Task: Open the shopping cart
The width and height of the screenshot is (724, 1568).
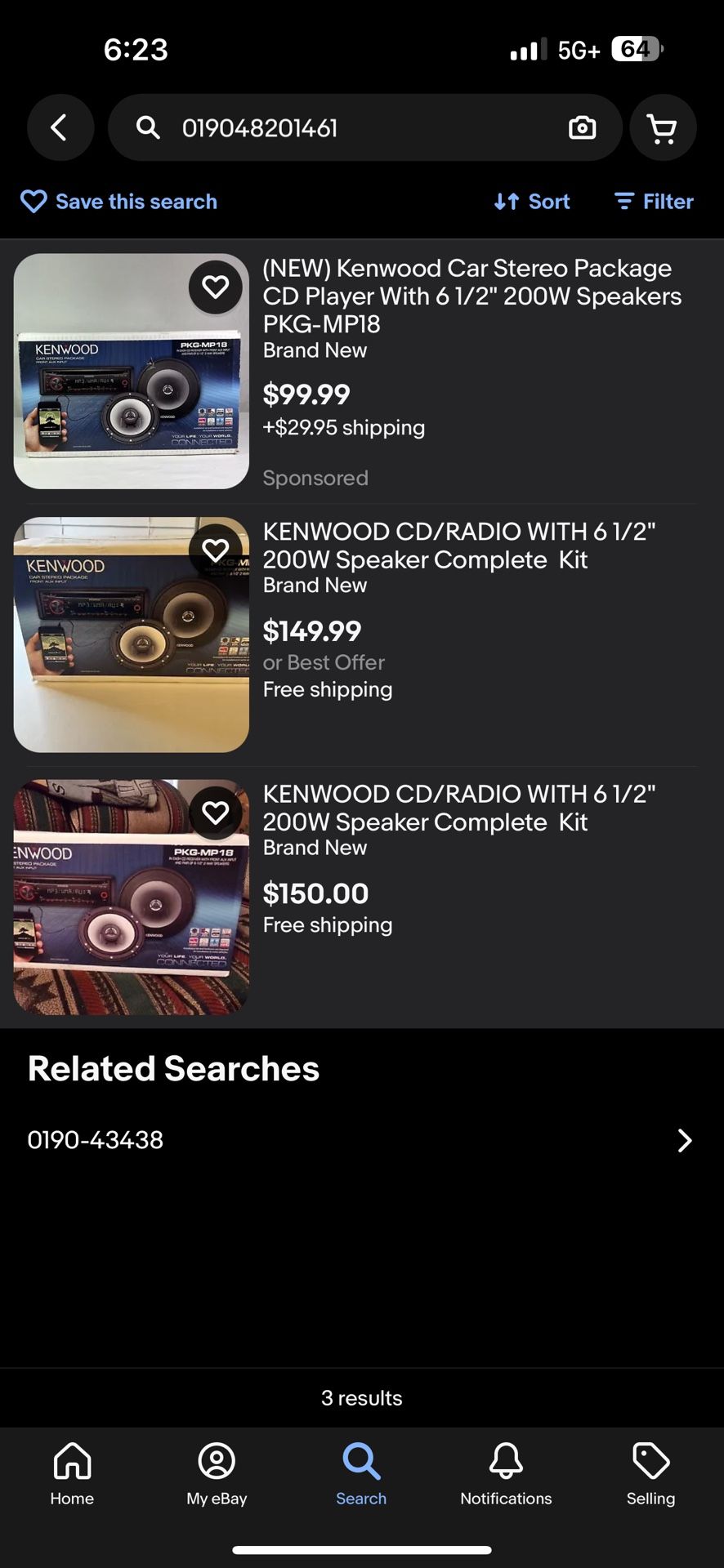Action: point(662,128)
